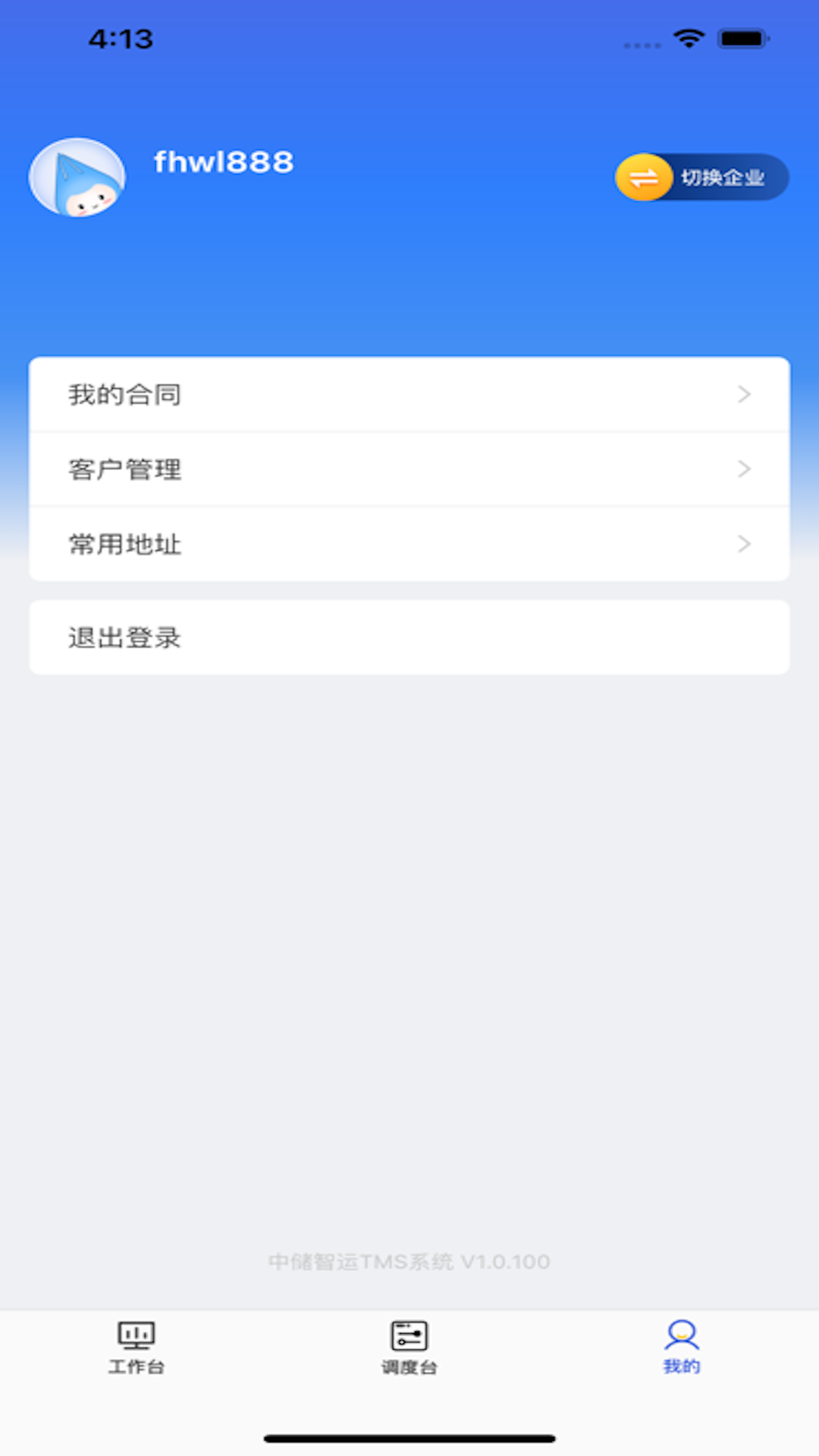
Task: Switch to the 工作台 tab
Action: [136, 1348]
